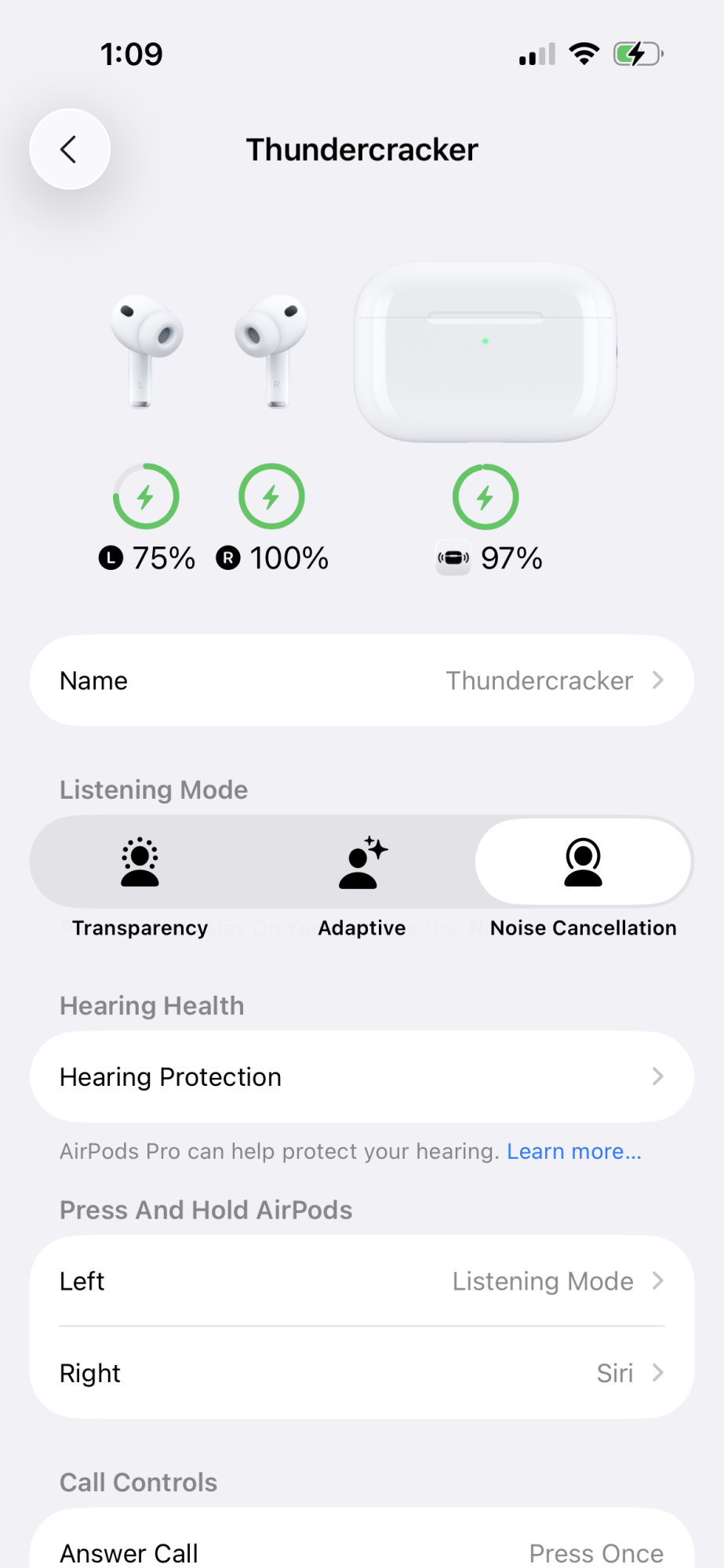This screenshot has width=724, height=1568.
Task: Open Left press and hold setting
Action: (362, 1281)
